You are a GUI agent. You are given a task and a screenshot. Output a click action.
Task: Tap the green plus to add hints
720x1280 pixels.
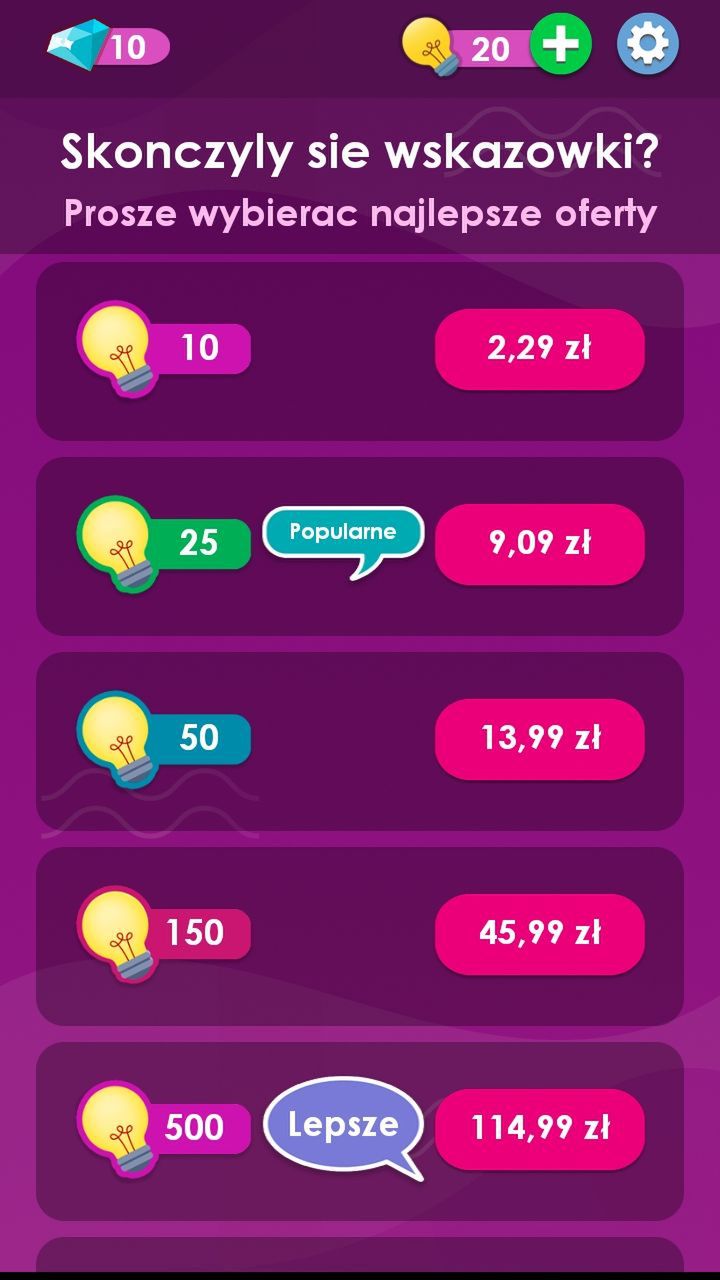tap(561, 44)
